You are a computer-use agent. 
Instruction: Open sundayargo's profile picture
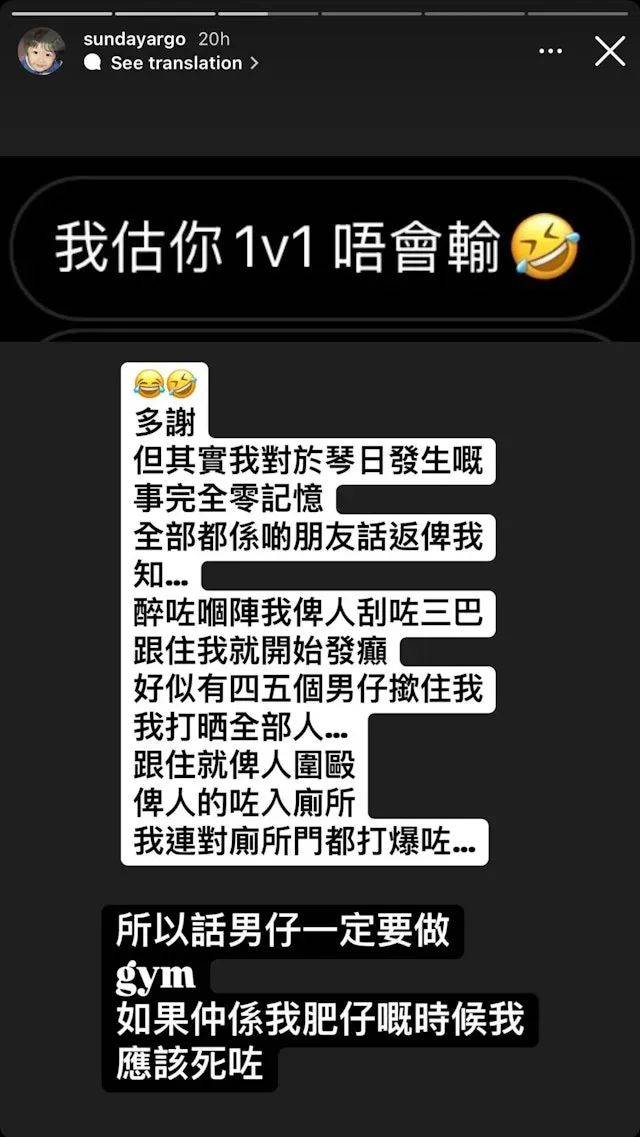43,51
